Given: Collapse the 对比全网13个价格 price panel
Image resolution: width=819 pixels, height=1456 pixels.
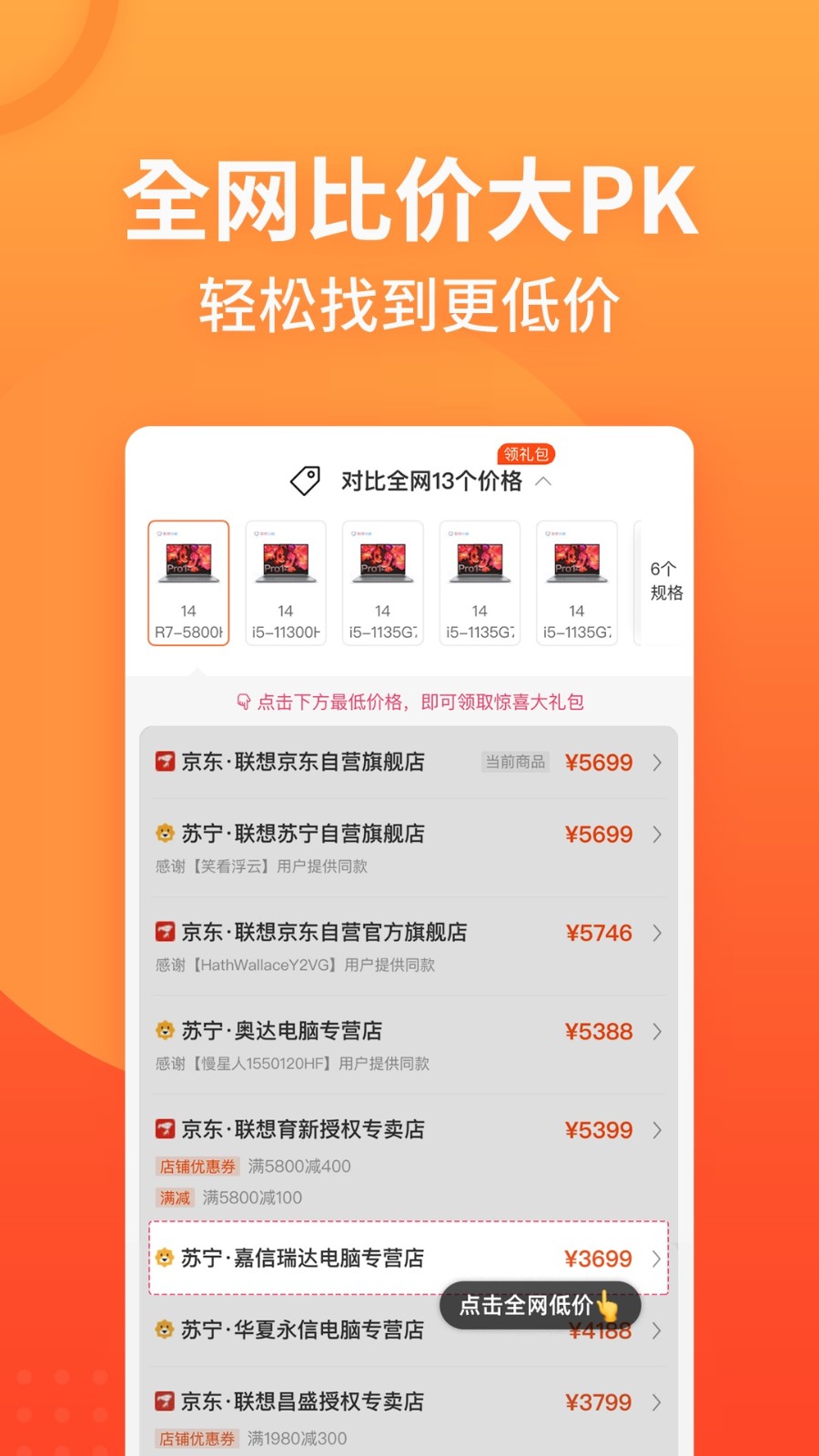Looking at the screenshot, I should coord(545,481).
